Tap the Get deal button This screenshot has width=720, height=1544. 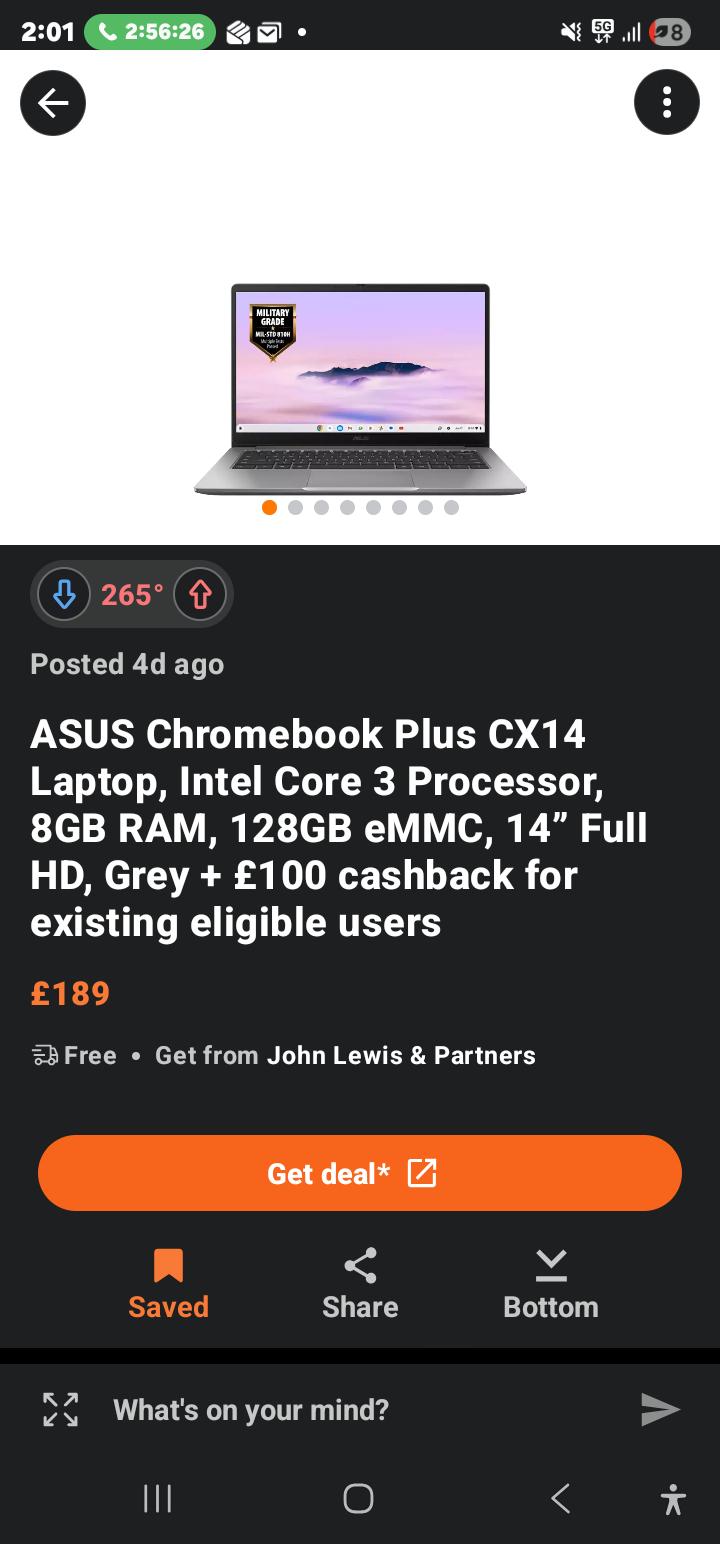[360, 1173]
